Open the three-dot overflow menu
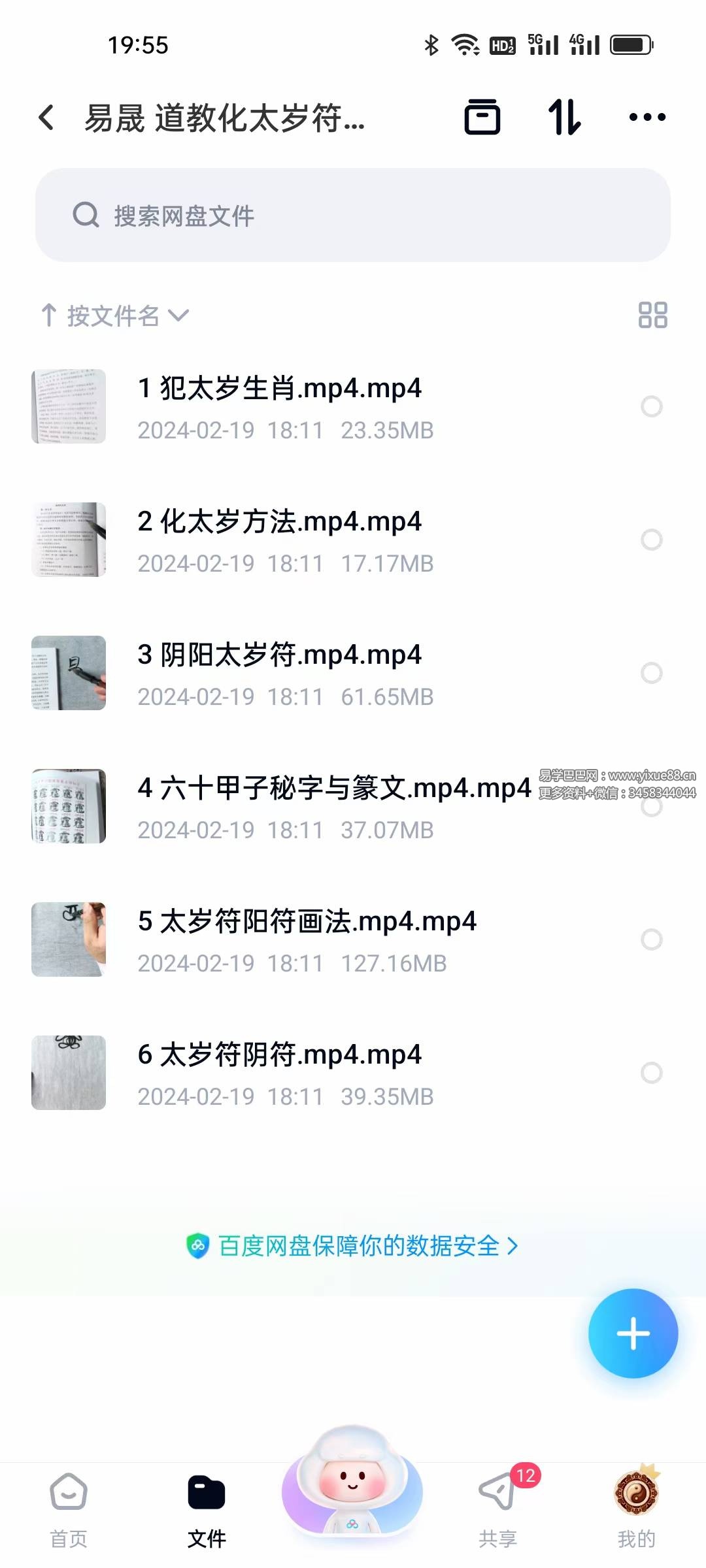The image size is (706, 1568). [647, 118]
